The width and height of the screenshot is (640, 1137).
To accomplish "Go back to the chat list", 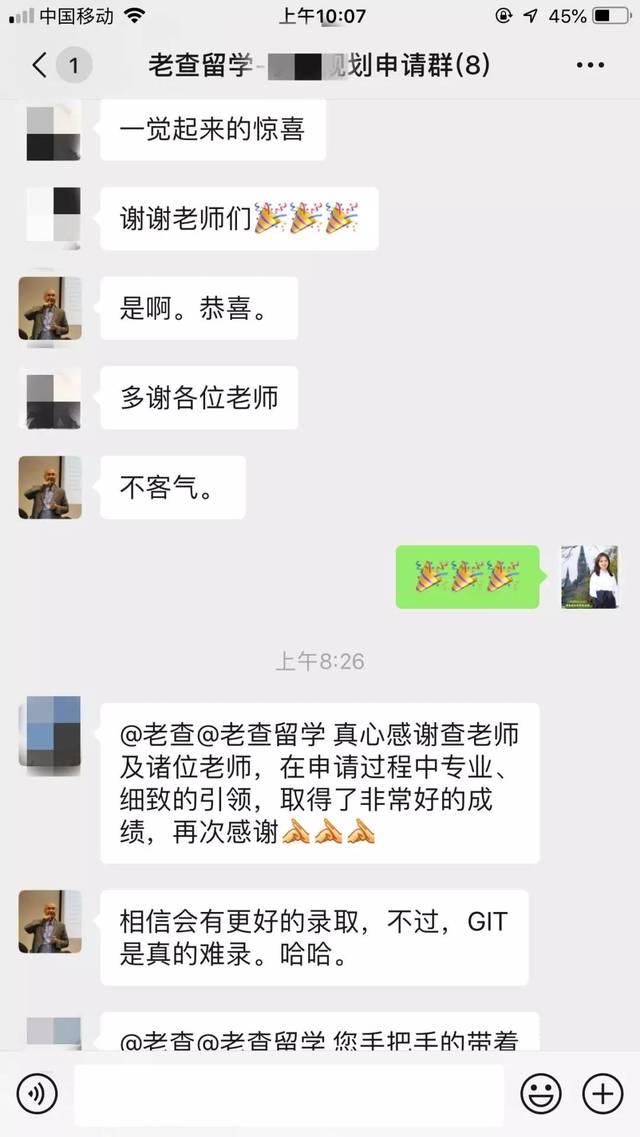I will click(42, 67).
